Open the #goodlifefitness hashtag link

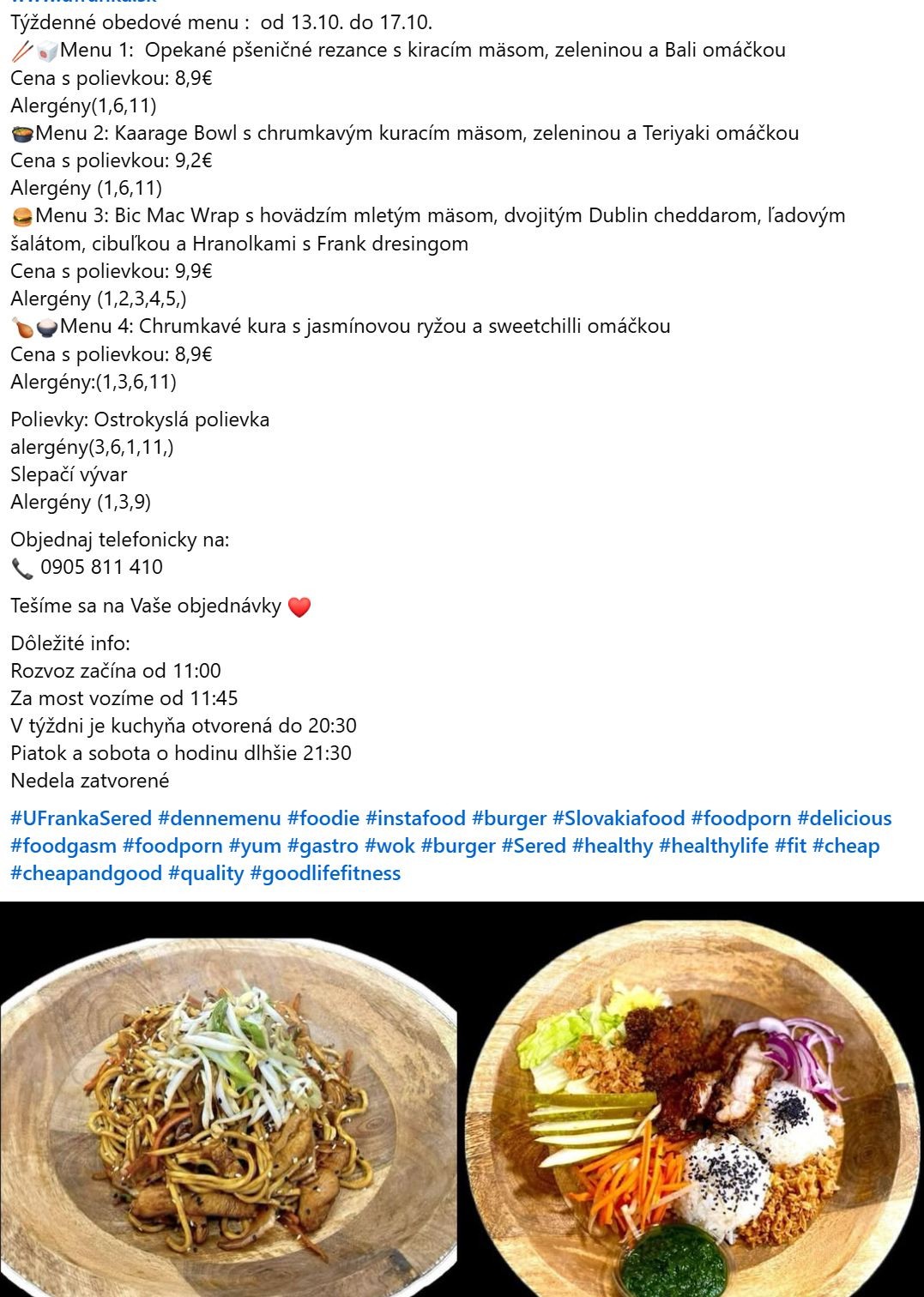(x=325, y=873)
